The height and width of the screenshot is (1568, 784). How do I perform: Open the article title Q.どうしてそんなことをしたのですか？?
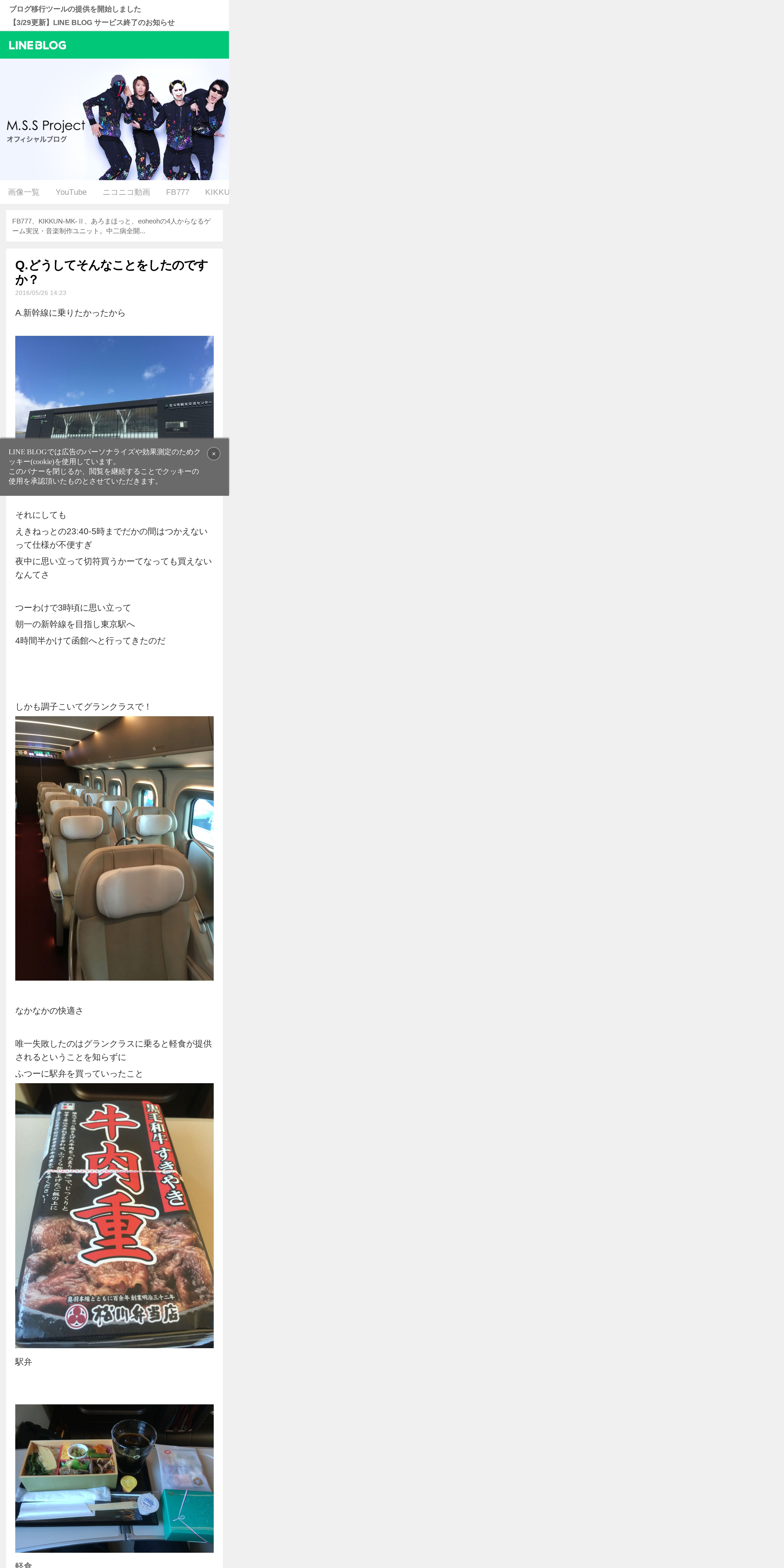[x=111, y=272]
